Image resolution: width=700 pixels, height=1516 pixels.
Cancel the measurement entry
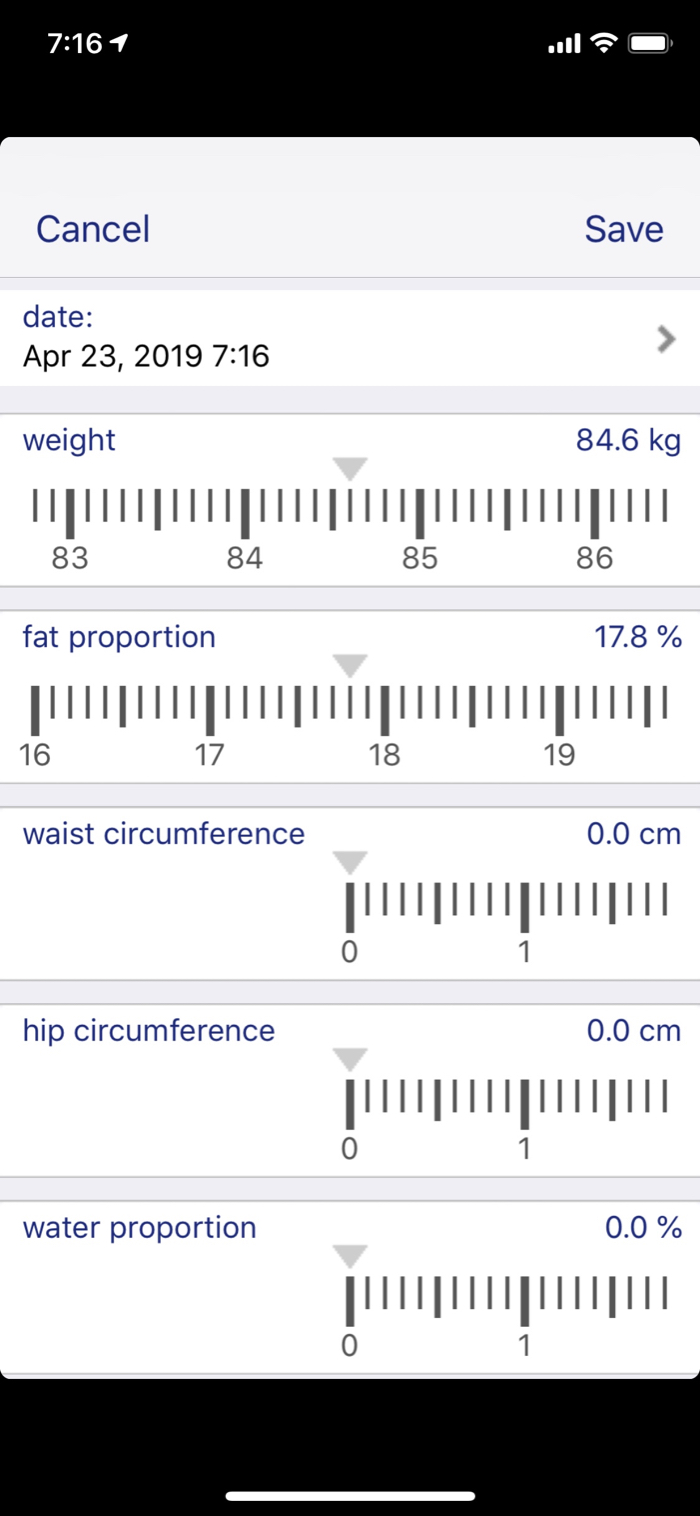93,229
